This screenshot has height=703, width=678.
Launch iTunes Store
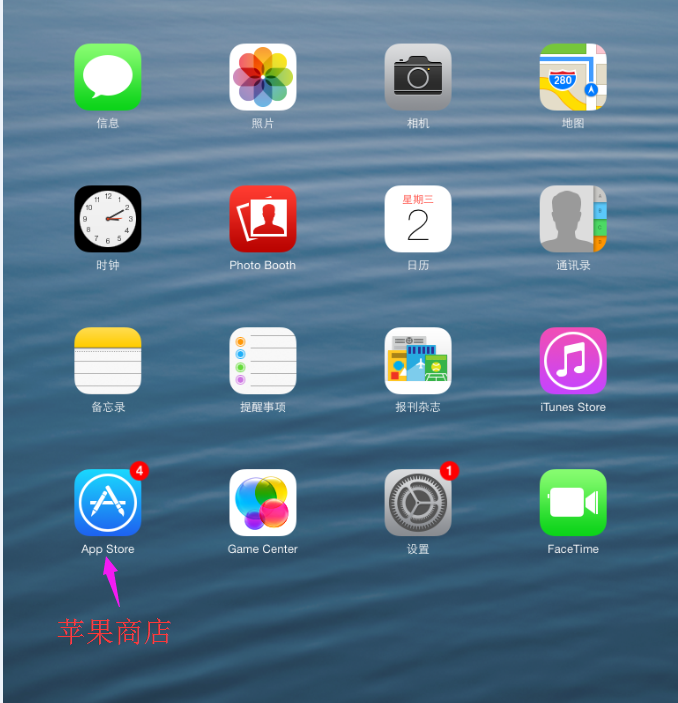point(573,361)
